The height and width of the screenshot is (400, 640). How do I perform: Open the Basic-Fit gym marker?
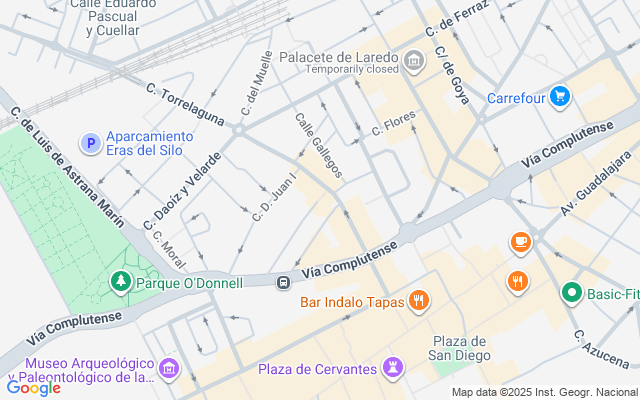[x=572, y=293]
